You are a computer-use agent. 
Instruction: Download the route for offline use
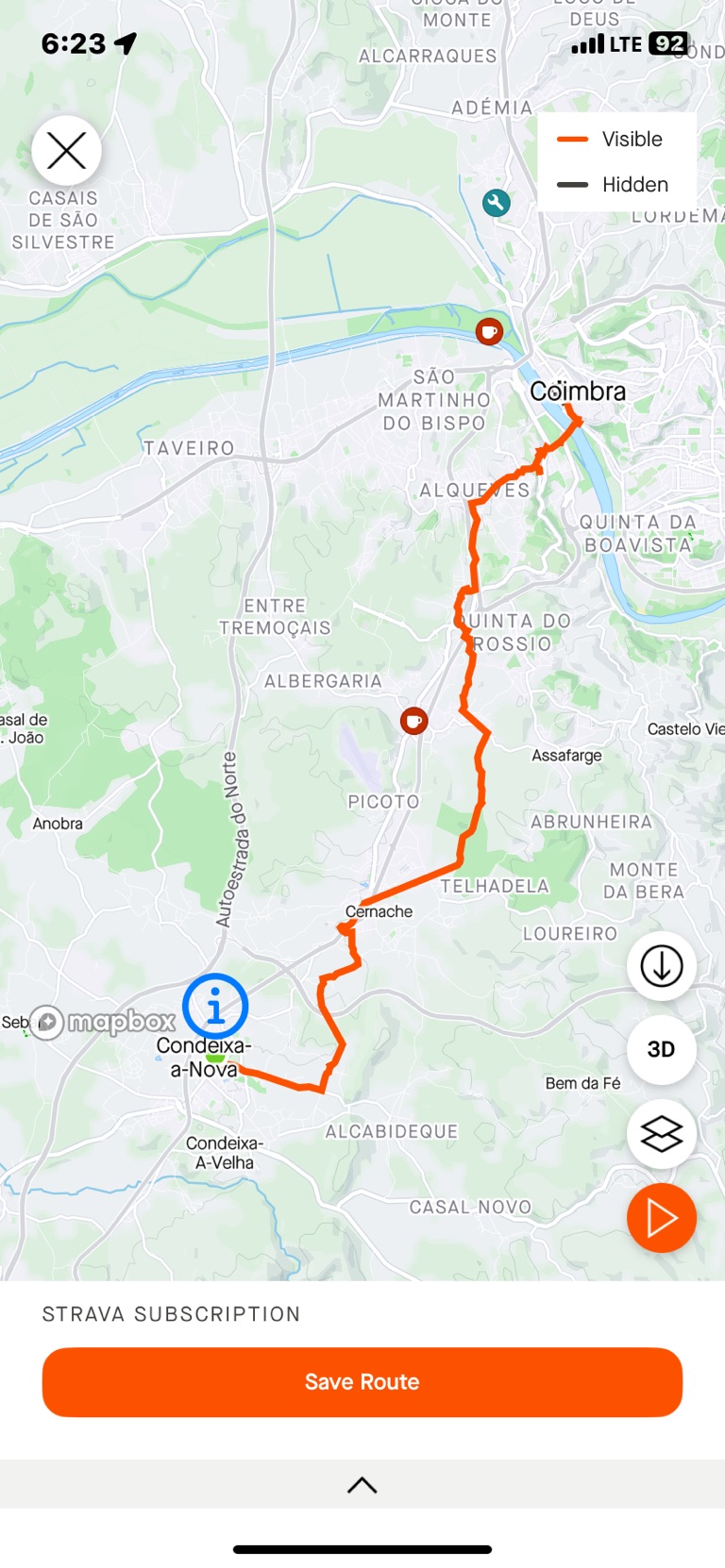(x=662, y=966)
